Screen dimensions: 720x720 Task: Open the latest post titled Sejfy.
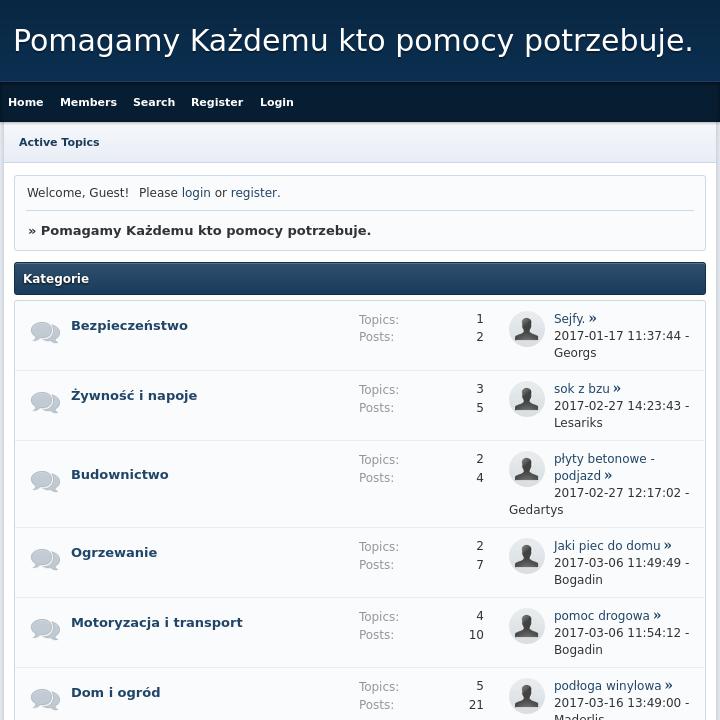click(569, 319)
